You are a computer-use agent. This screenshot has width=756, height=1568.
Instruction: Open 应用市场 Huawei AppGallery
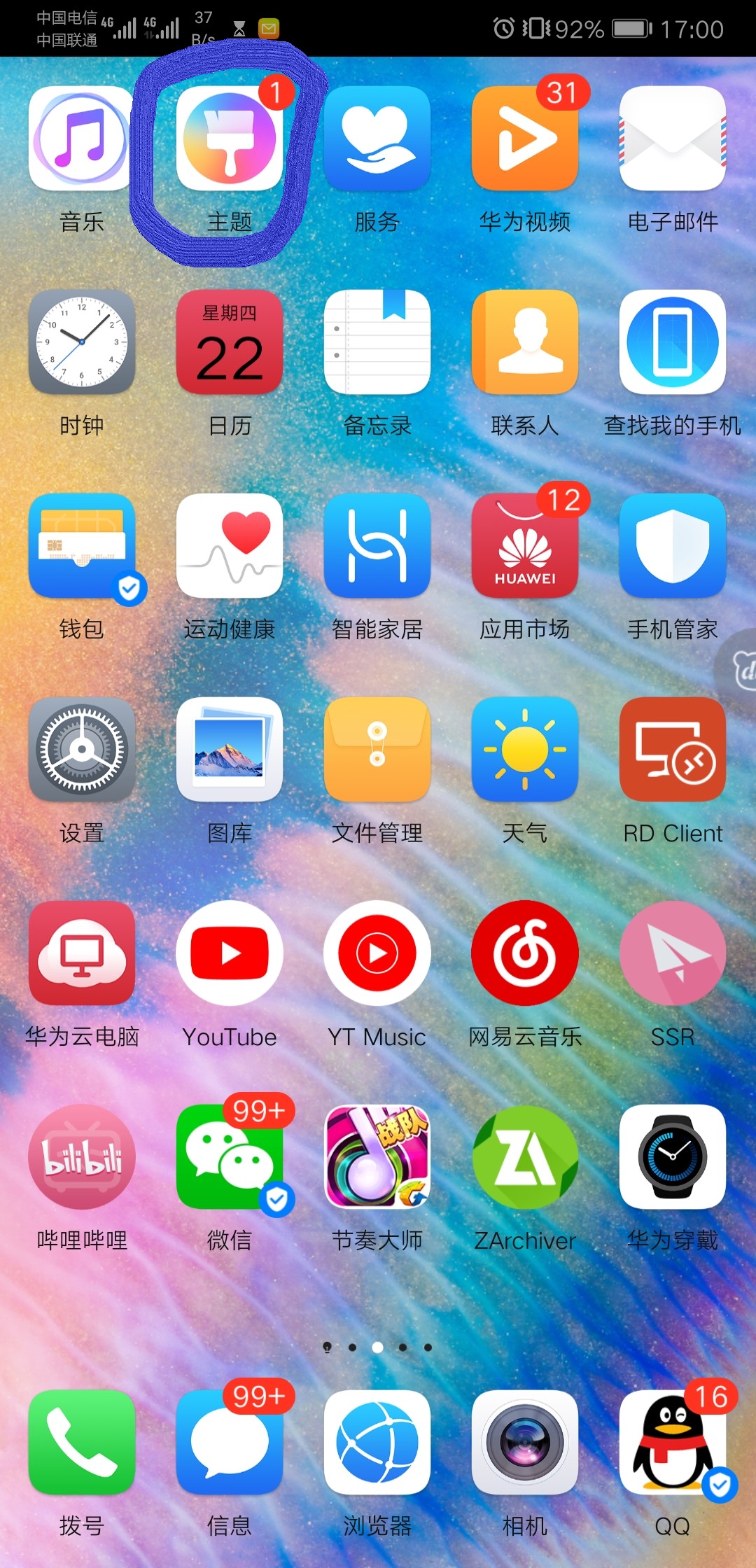click(x=525, y=546)
